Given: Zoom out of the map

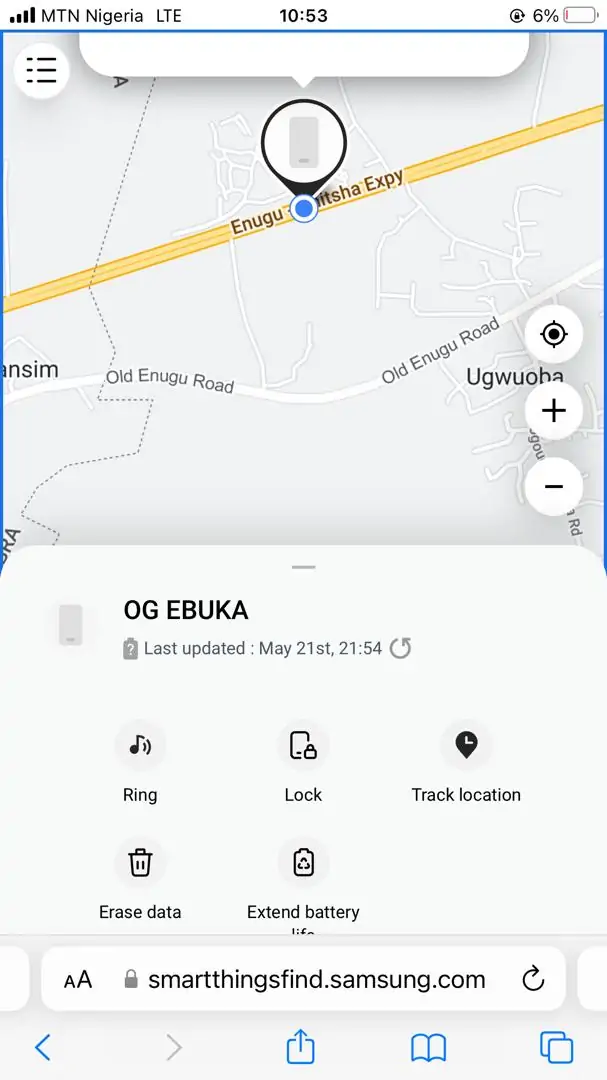Looking at the screenshot, I should coord(554,487).
